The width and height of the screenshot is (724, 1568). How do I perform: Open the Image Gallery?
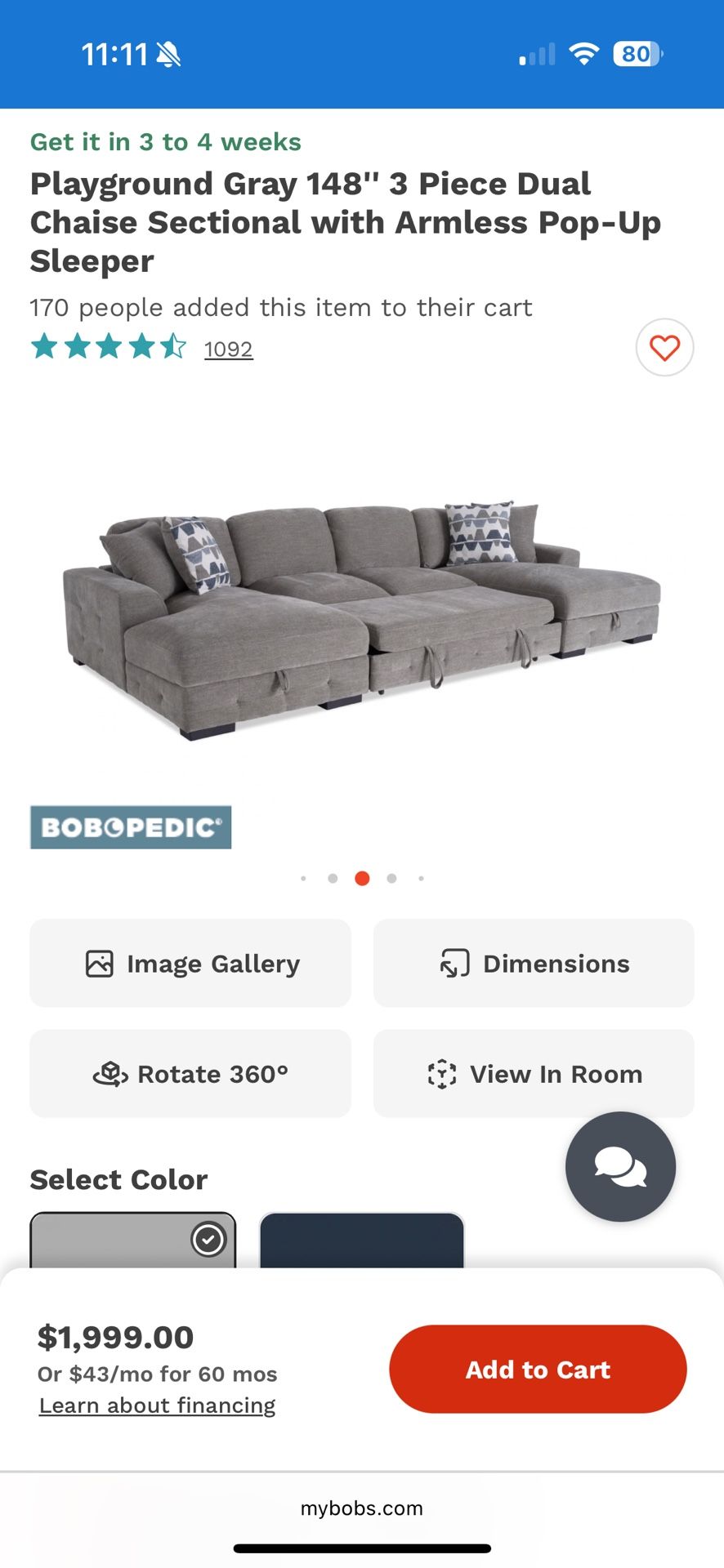tap(190, 963)
